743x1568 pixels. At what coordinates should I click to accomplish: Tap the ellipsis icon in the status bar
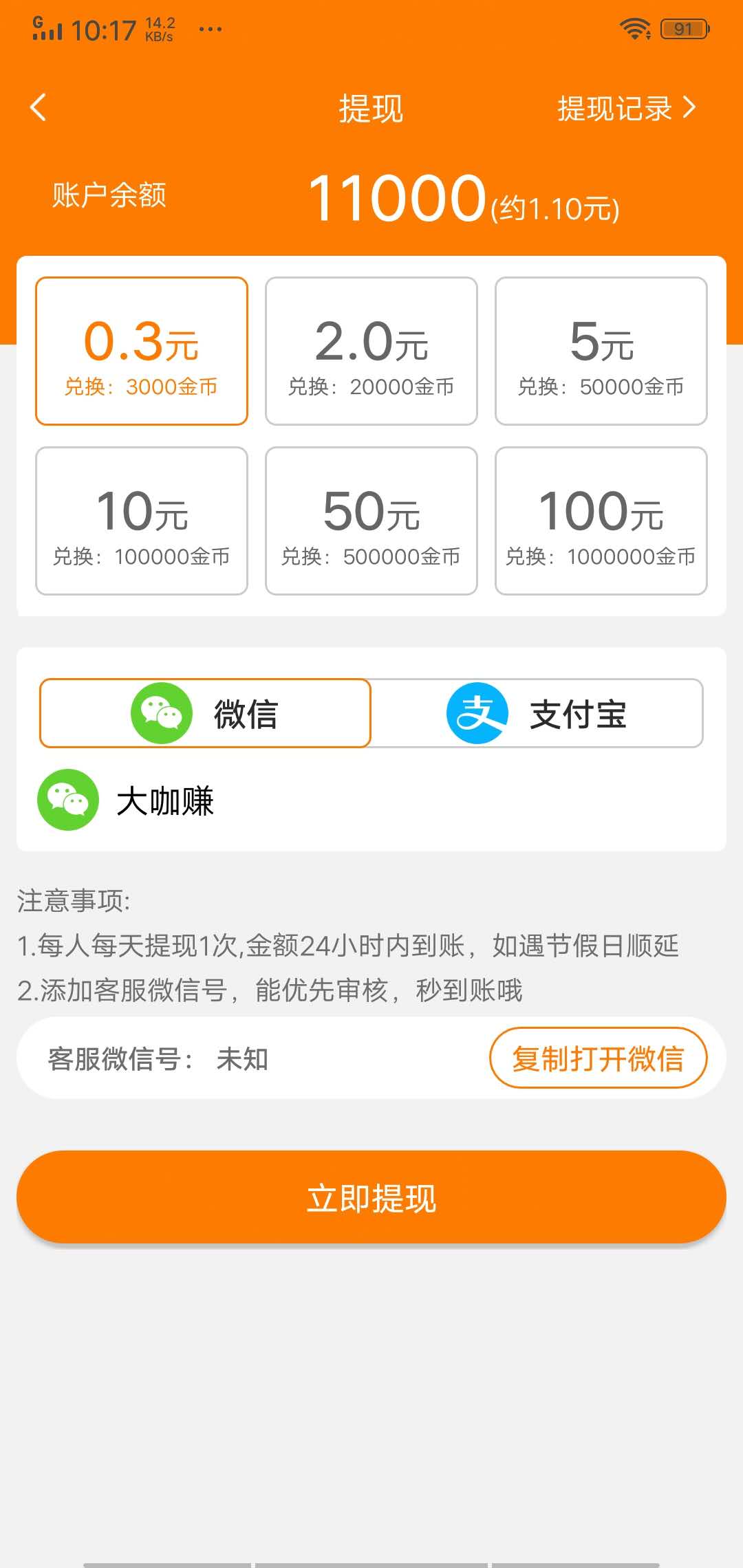[211, 30]
